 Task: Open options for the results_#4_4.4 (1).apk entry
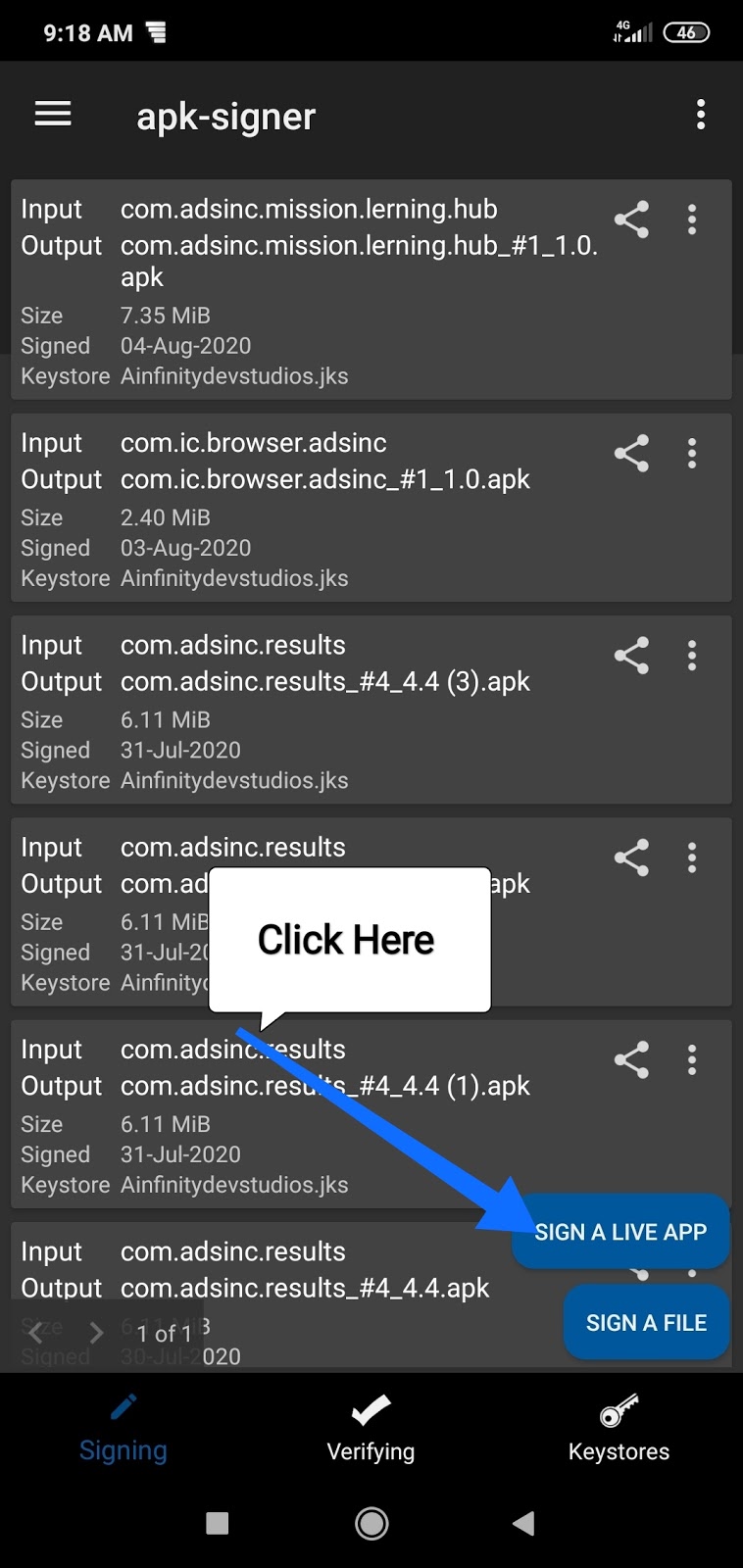pos(692,1060)
